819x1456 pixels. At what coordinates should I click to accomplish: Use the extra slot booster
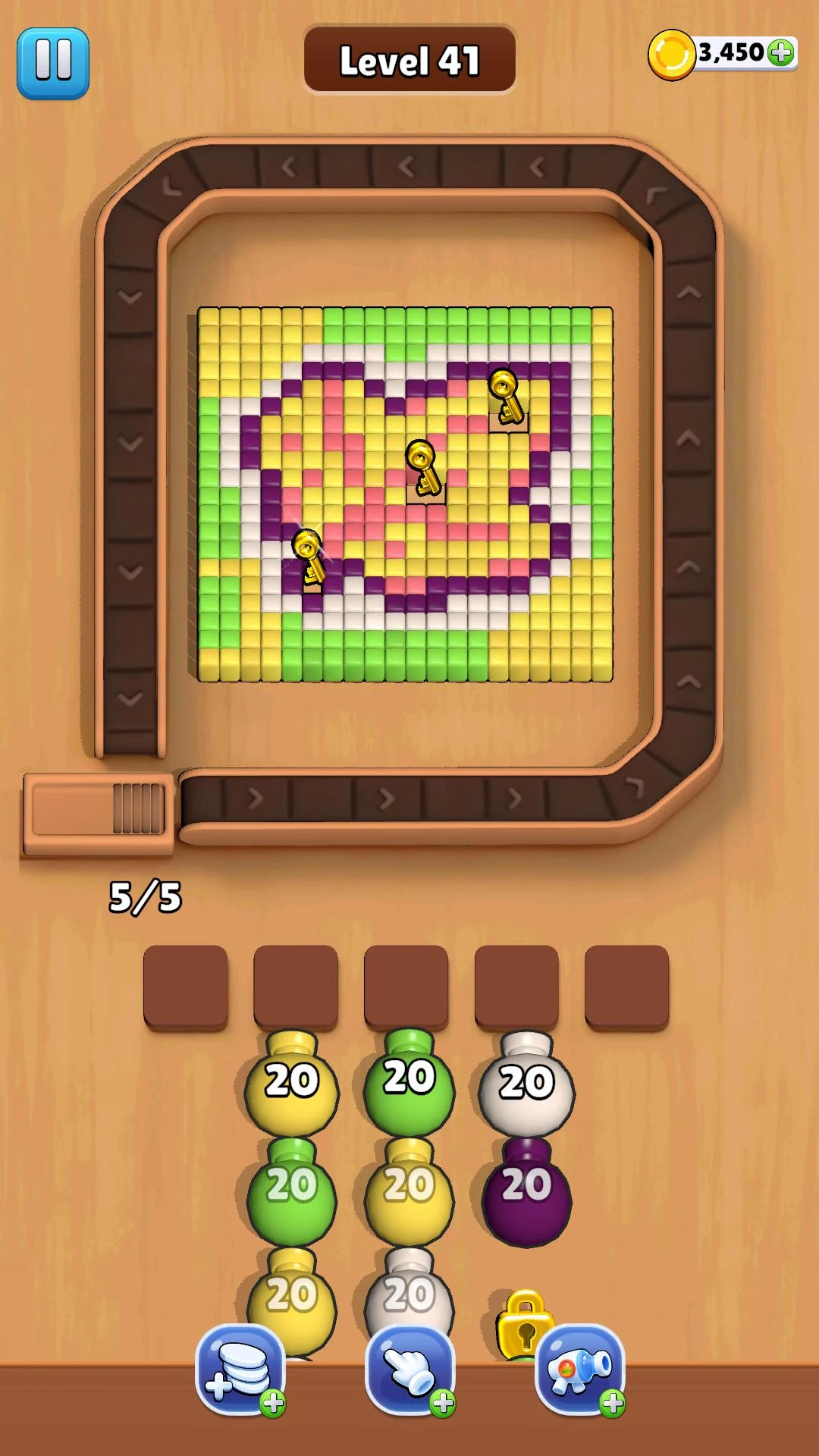pyautogui.click(x=240, y=1368)
